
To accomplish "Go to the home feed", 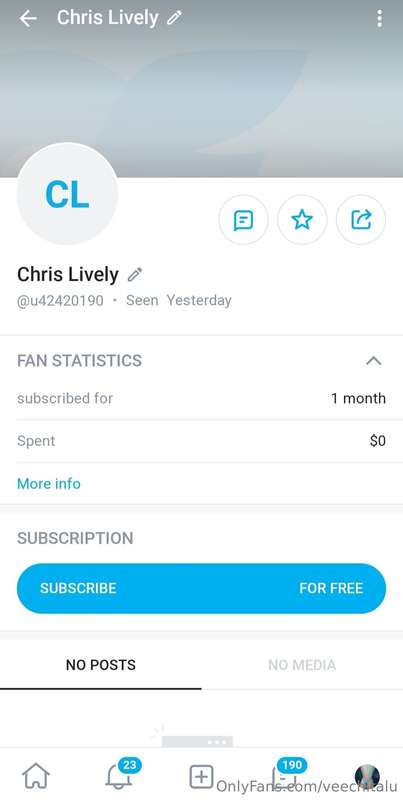I will pyautogui.click(x=36, y=777).
